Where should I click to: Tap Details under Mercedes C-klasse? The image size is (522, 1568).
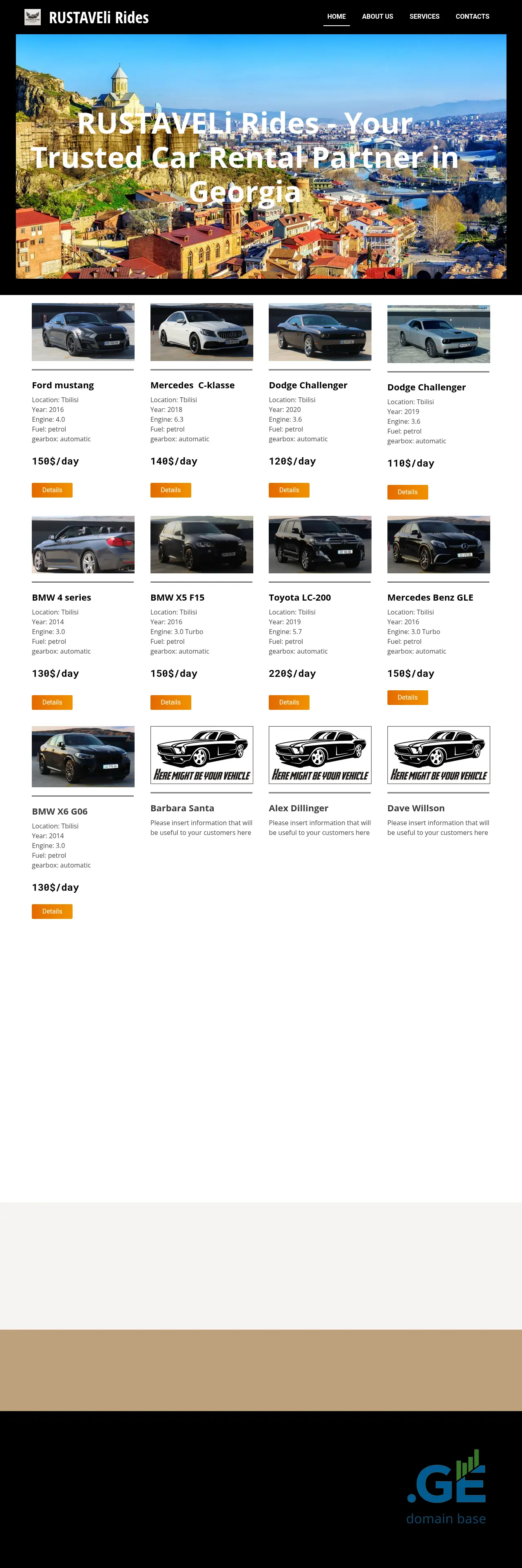[170, 490]
